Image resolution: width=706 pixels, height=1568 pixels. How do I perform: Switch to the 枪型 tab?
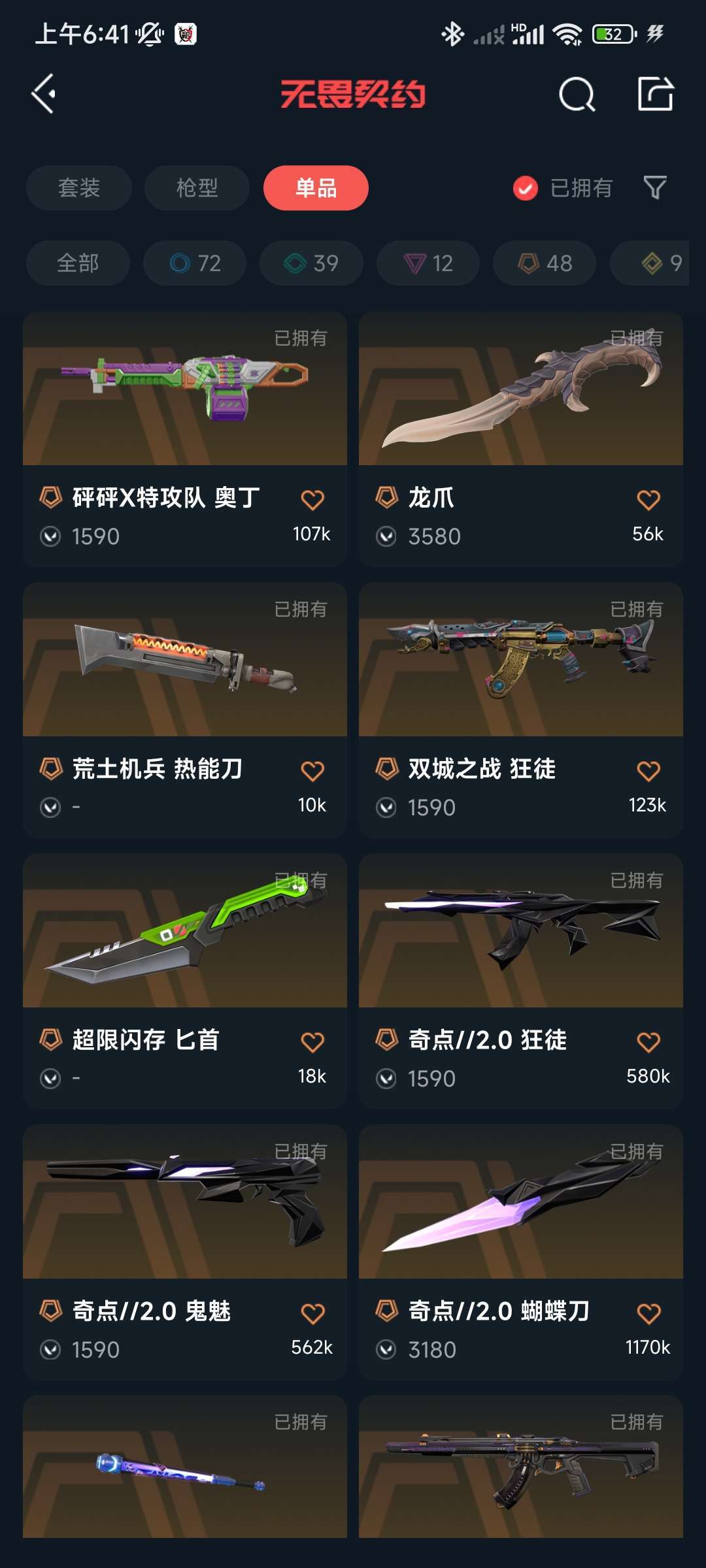point(195,188)
